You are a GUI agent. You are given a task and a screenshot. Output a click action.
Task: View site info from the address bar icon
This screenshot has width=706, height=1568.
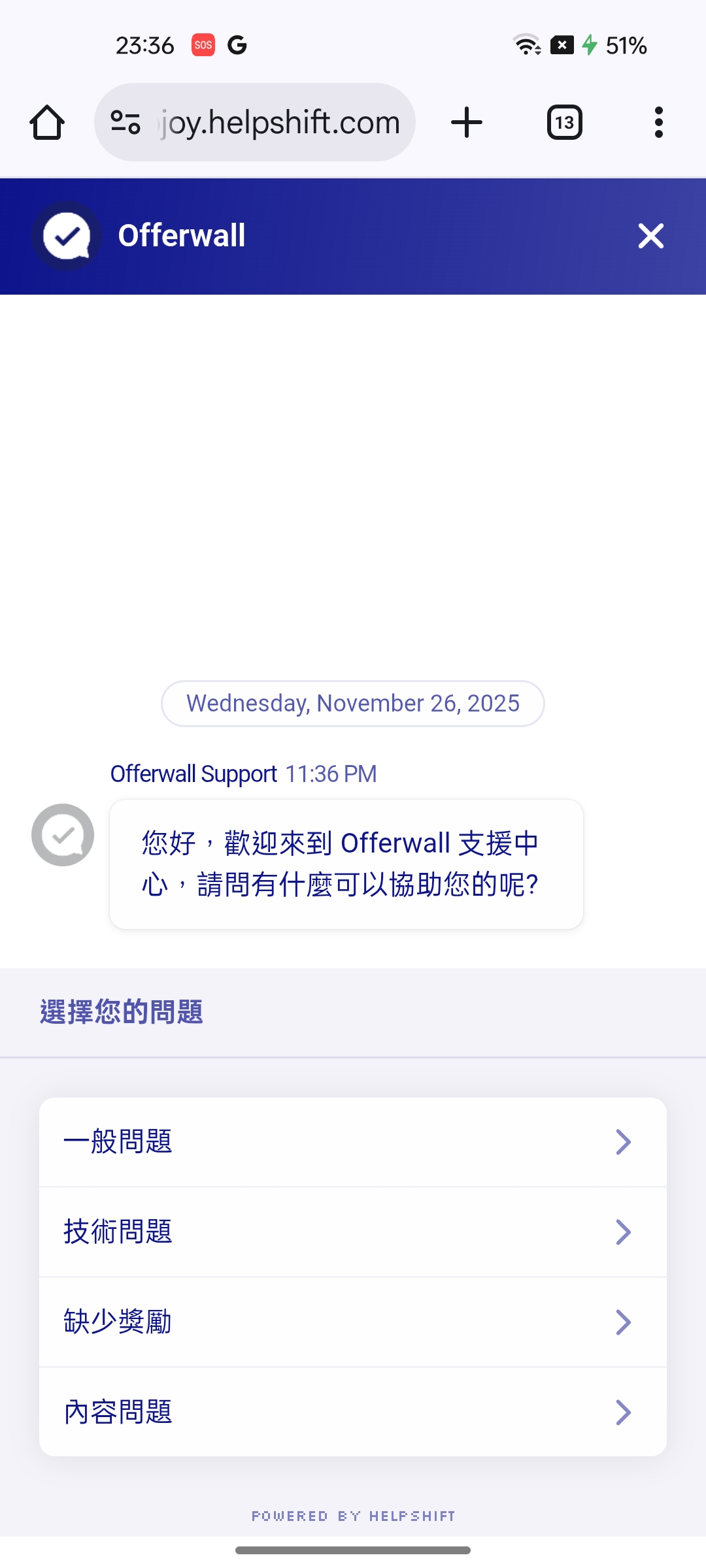point(126,122)
